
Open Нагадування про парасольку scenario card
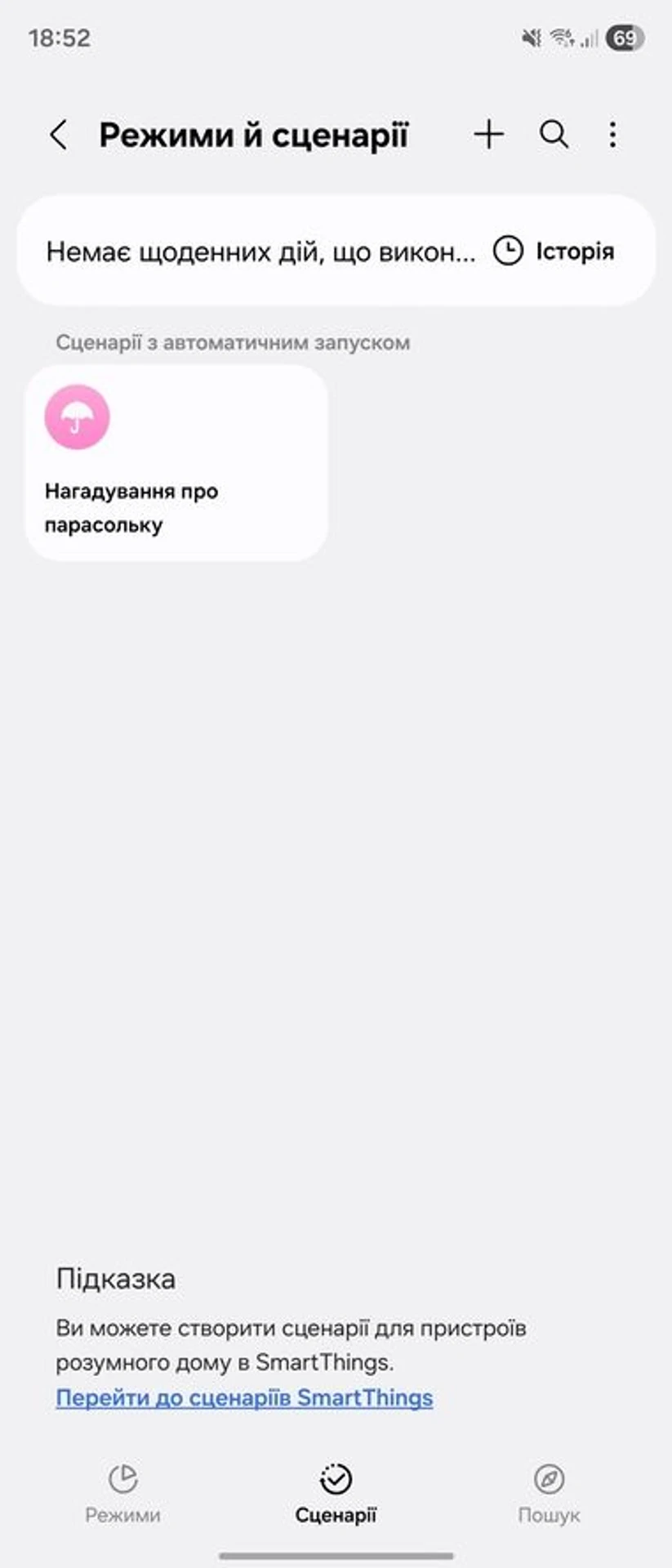pos(176,463)
